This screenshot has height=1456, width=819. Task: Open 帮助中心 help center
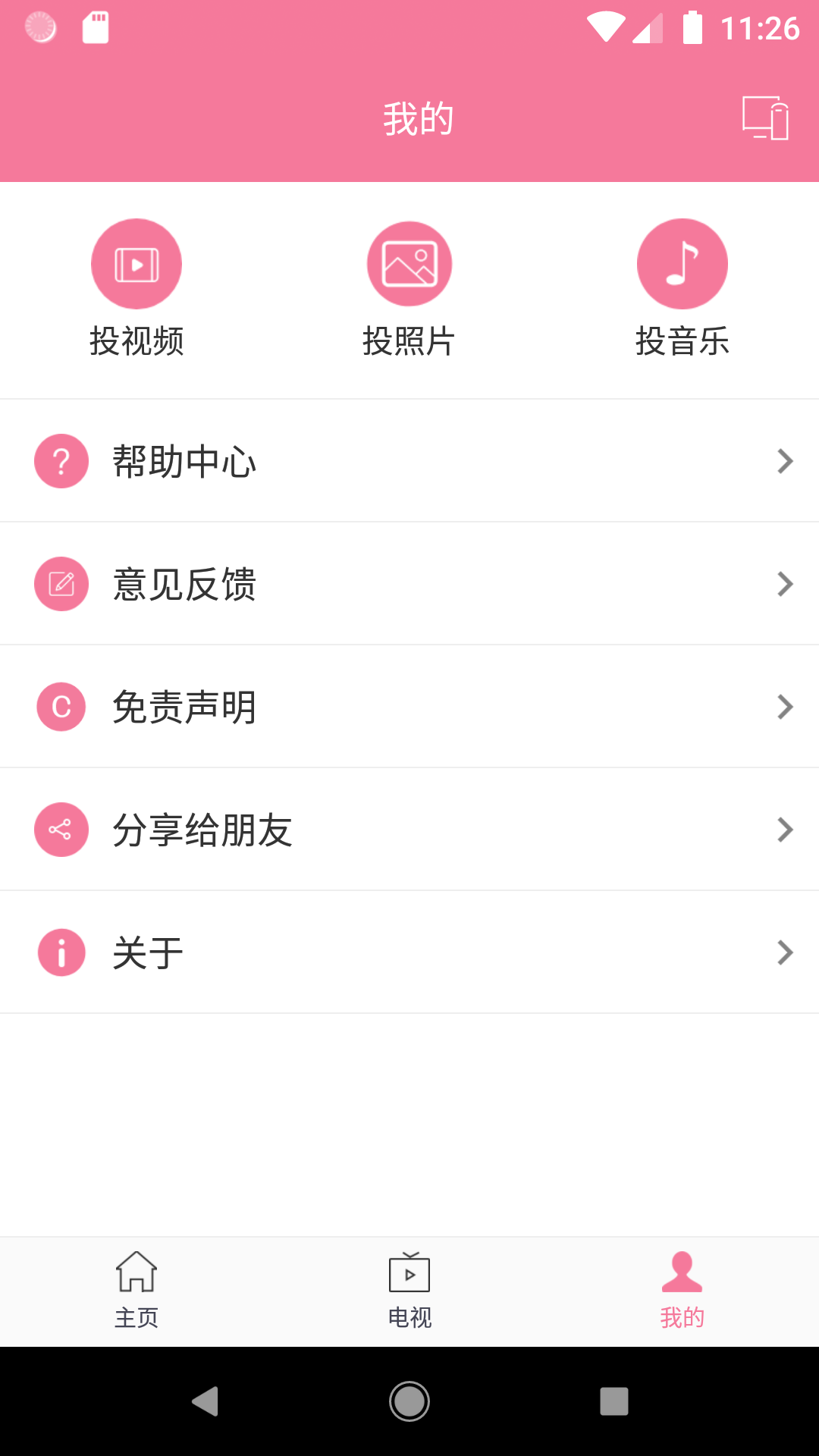click(x=409, y=461)
